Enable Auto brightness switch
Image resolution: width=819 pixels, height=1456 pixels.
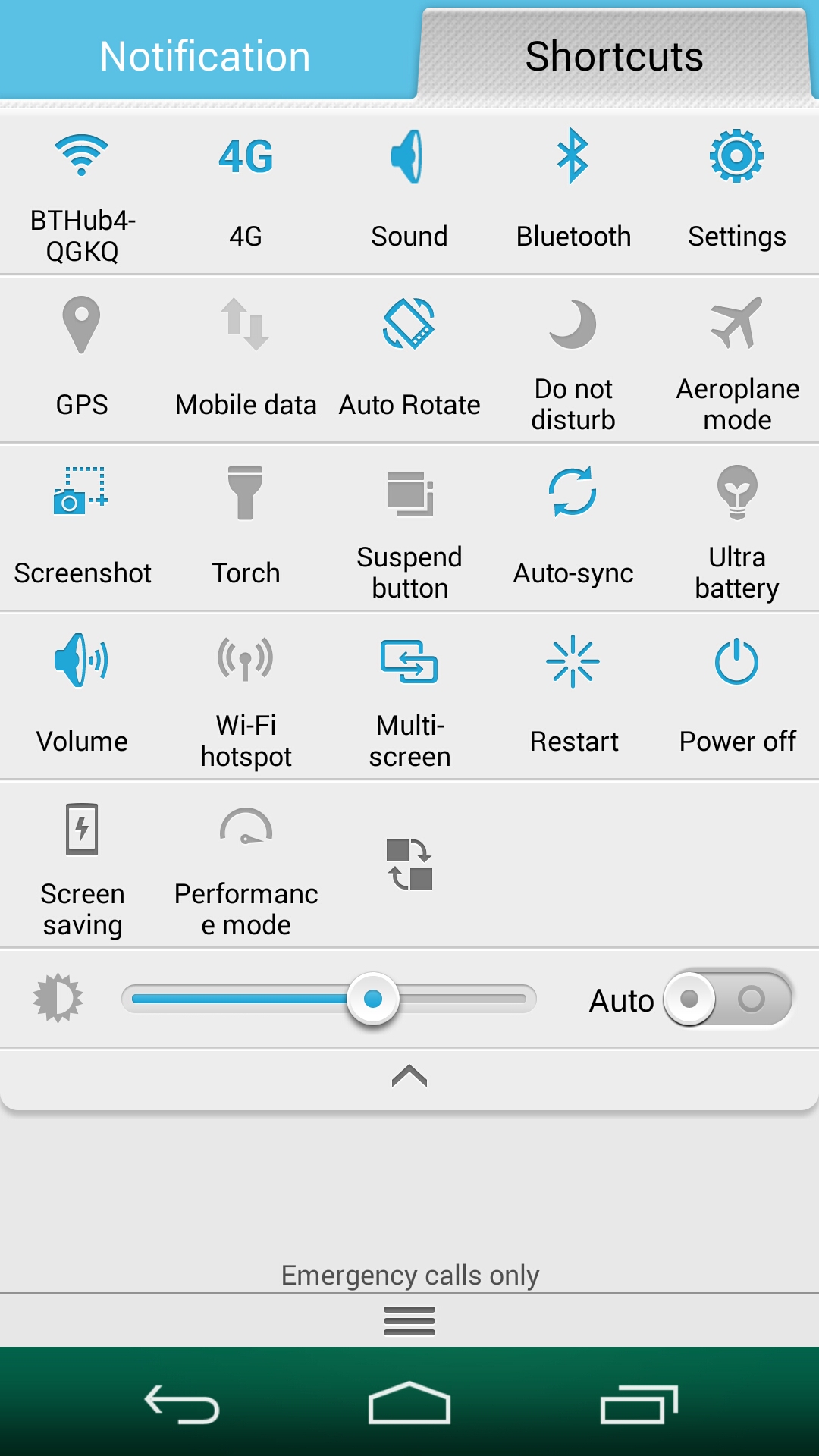tap(727, 999)
